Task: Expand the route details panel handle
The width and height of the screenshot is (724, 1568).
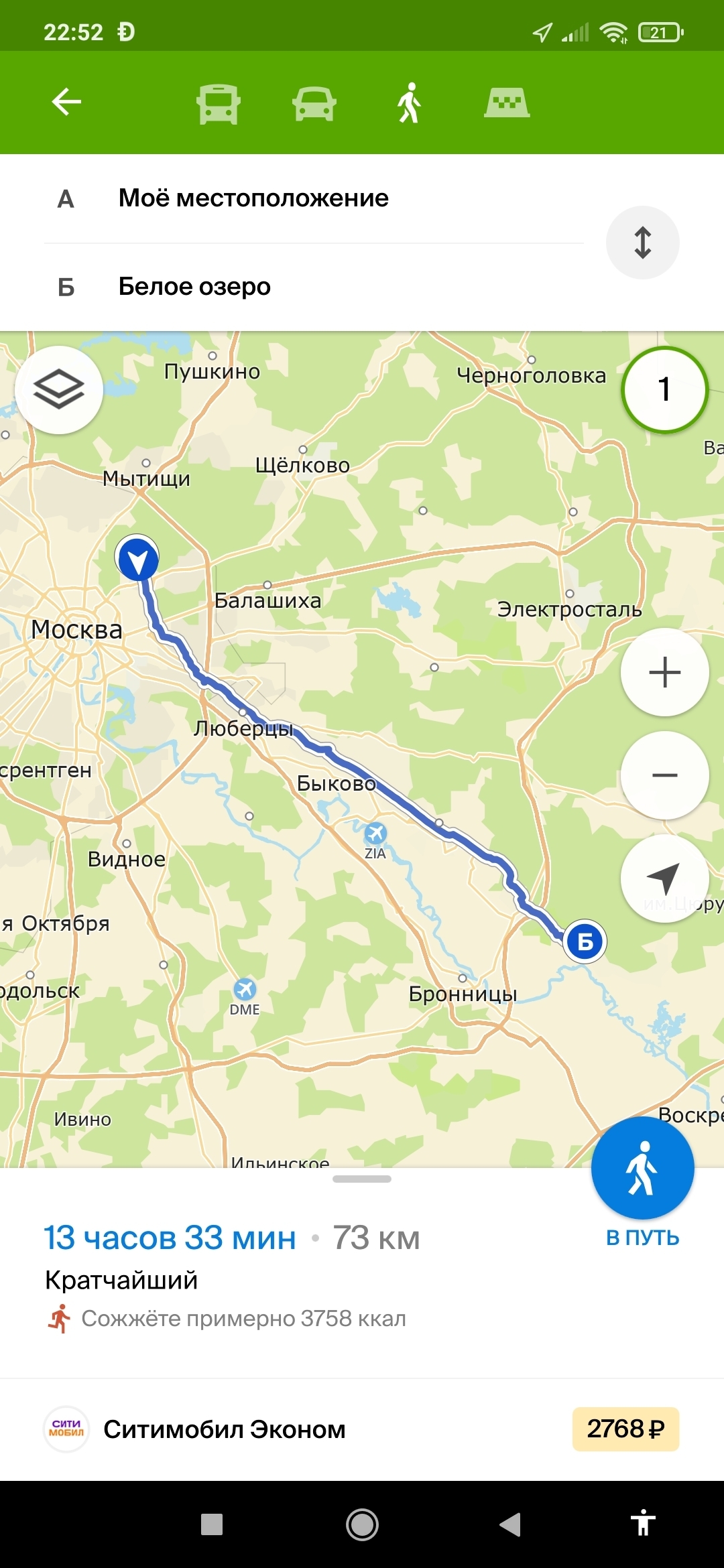Action: tap(362, 1179)
